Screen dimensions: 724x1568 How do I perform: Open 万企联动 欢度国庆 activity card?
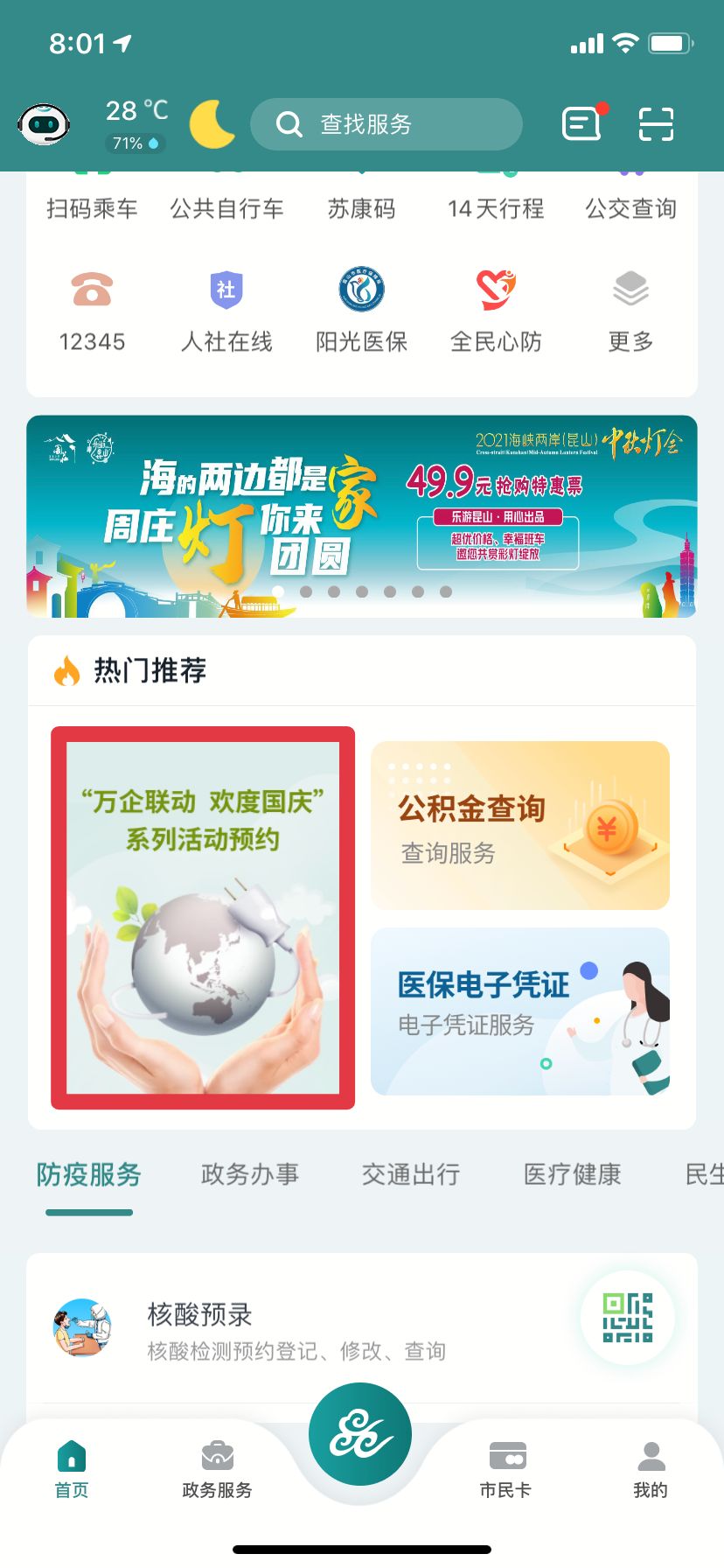pyautogui.click(x=203, y=917)
